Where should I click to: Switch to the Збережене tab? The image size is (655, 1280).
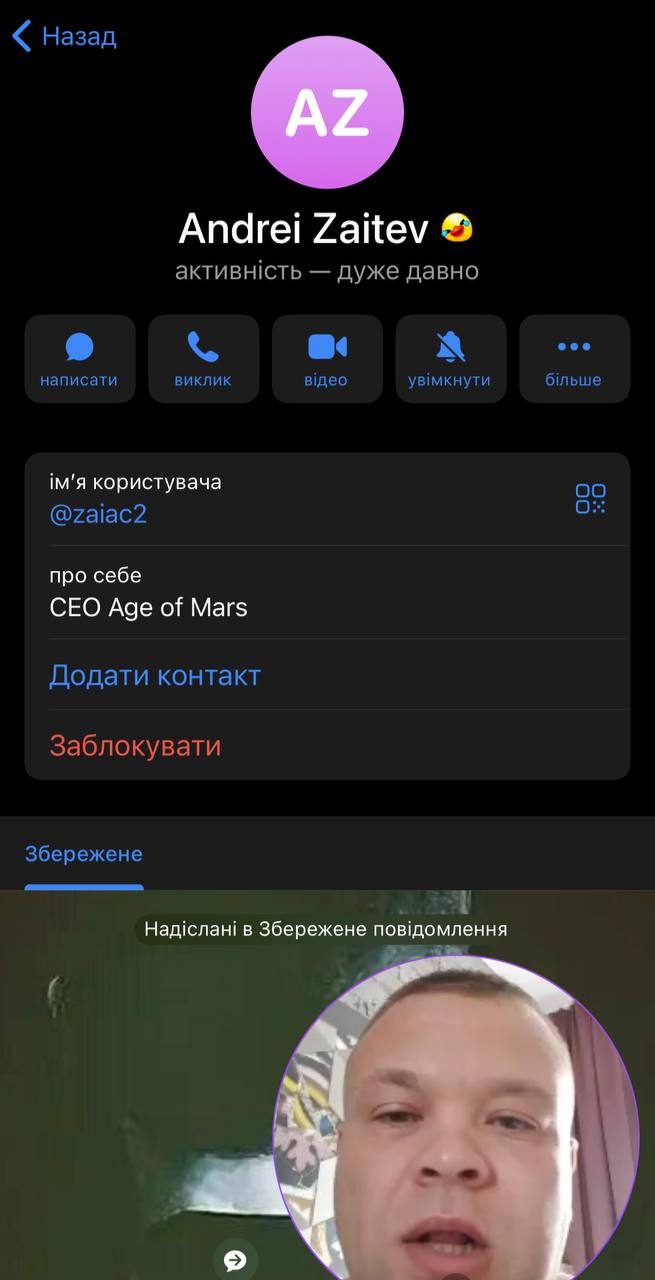pyautogui.click(x=84, y=854)
